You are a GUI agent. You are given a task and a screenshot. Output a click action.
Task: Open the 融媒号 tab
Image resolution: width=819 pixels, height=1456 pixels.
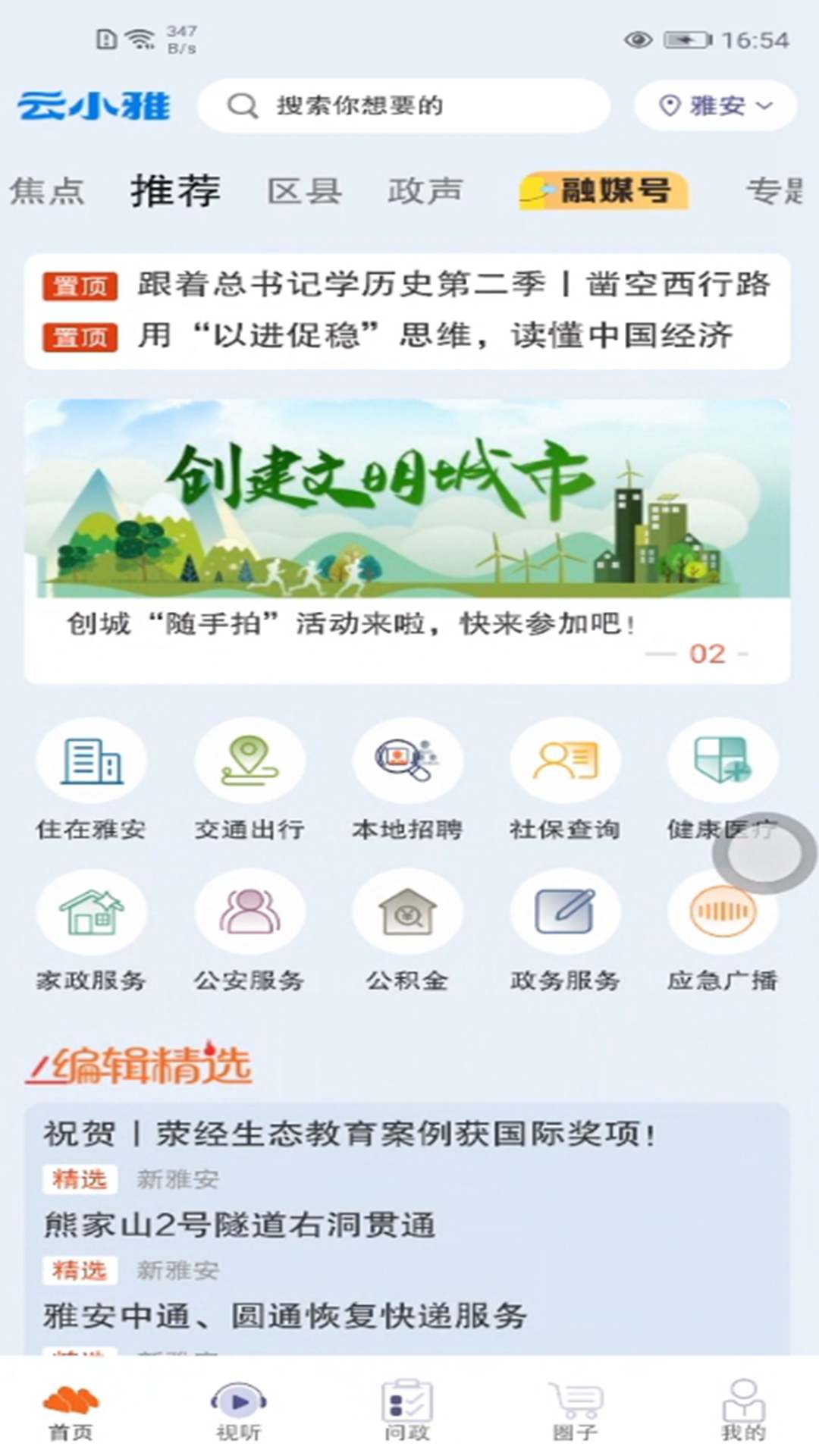click(604, 190)
